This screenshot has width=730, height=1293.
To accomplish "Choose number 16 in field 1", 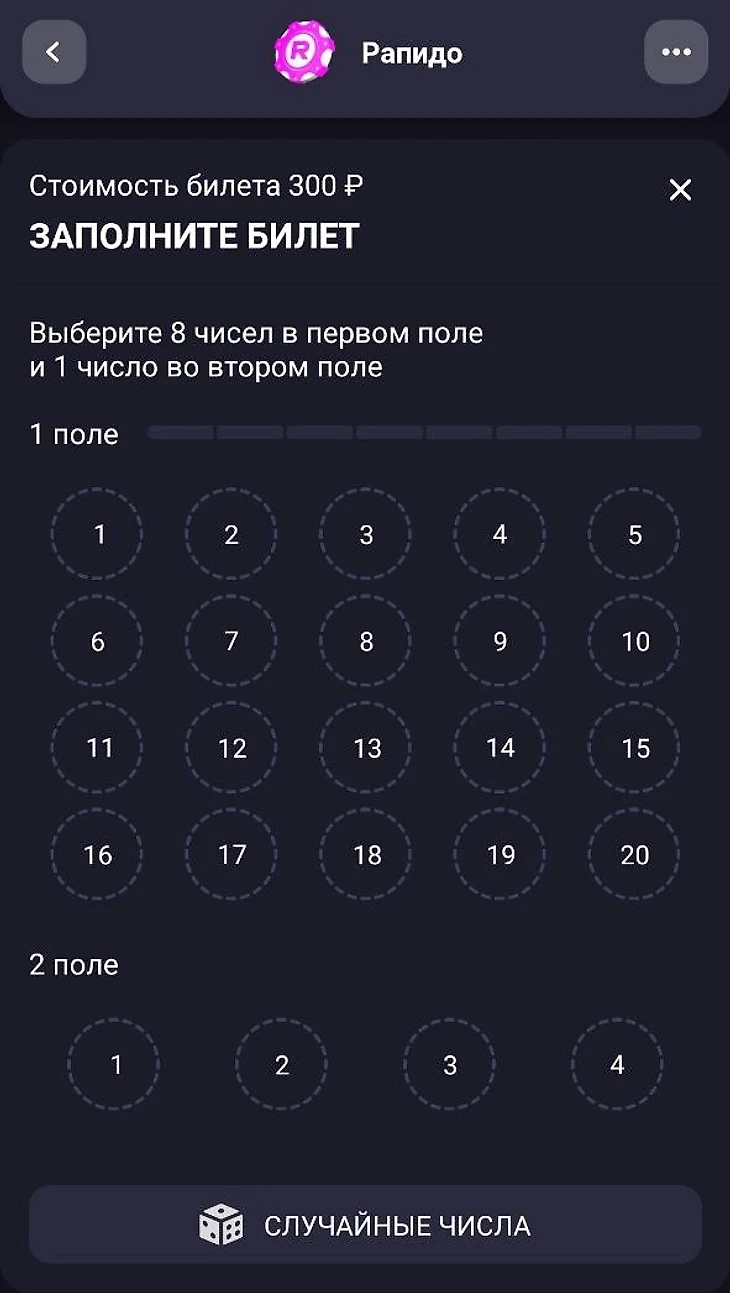I will (97, 855).
